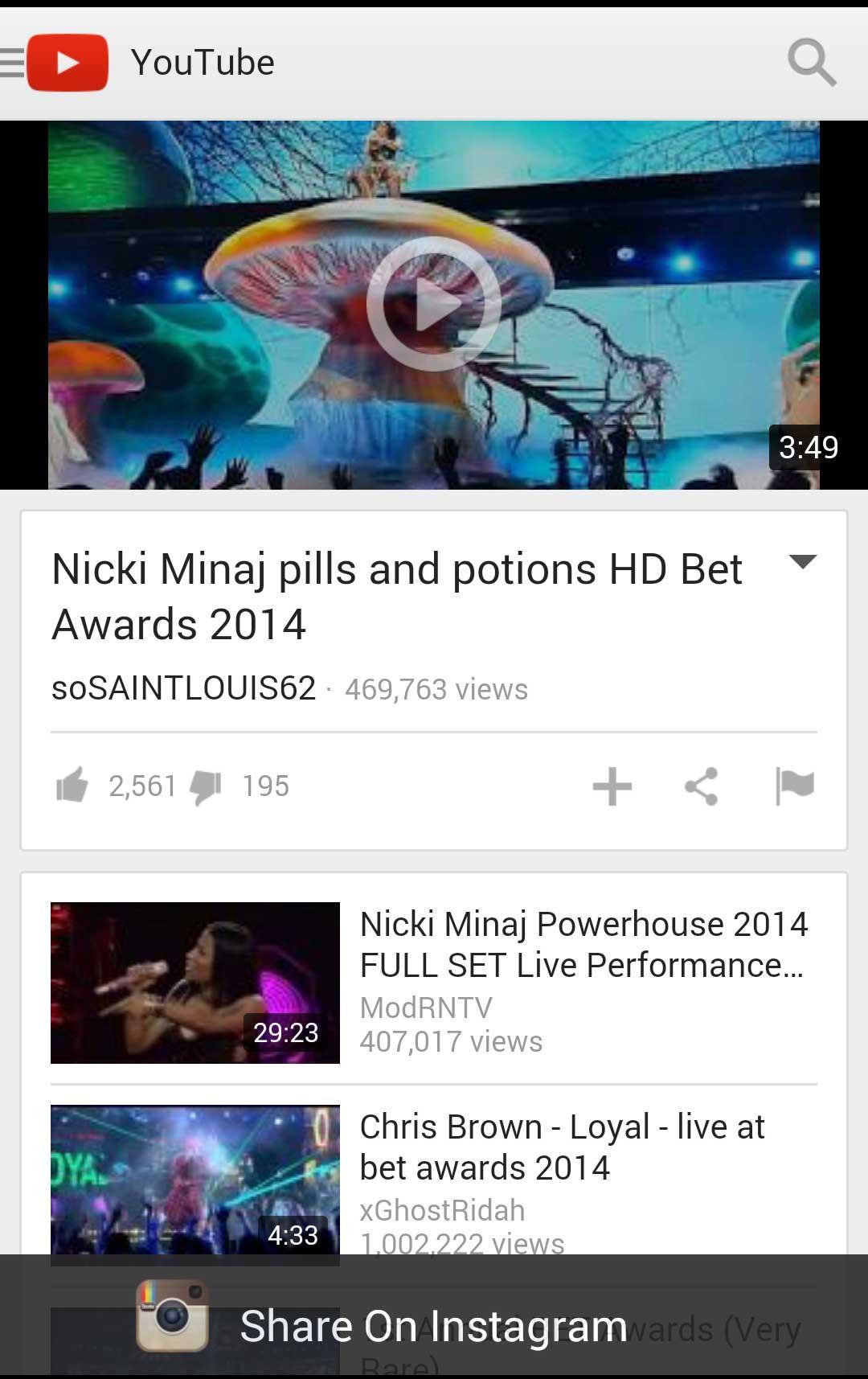
Task: Open YouTube search
Action: (x=811, y=63)
